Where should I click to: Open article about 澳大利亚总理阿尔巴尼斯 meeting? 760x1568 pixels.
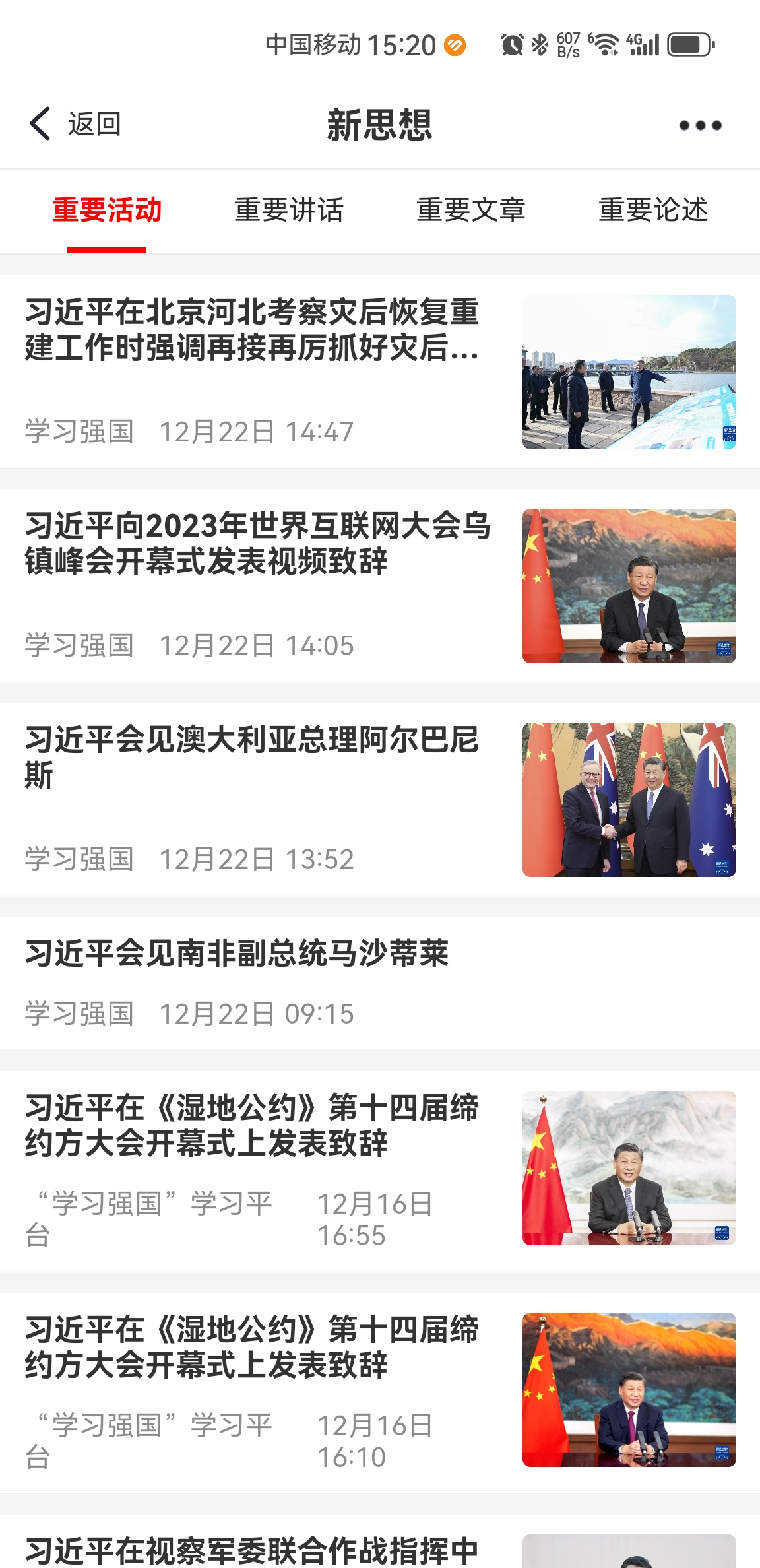click(x=252, y=756)
